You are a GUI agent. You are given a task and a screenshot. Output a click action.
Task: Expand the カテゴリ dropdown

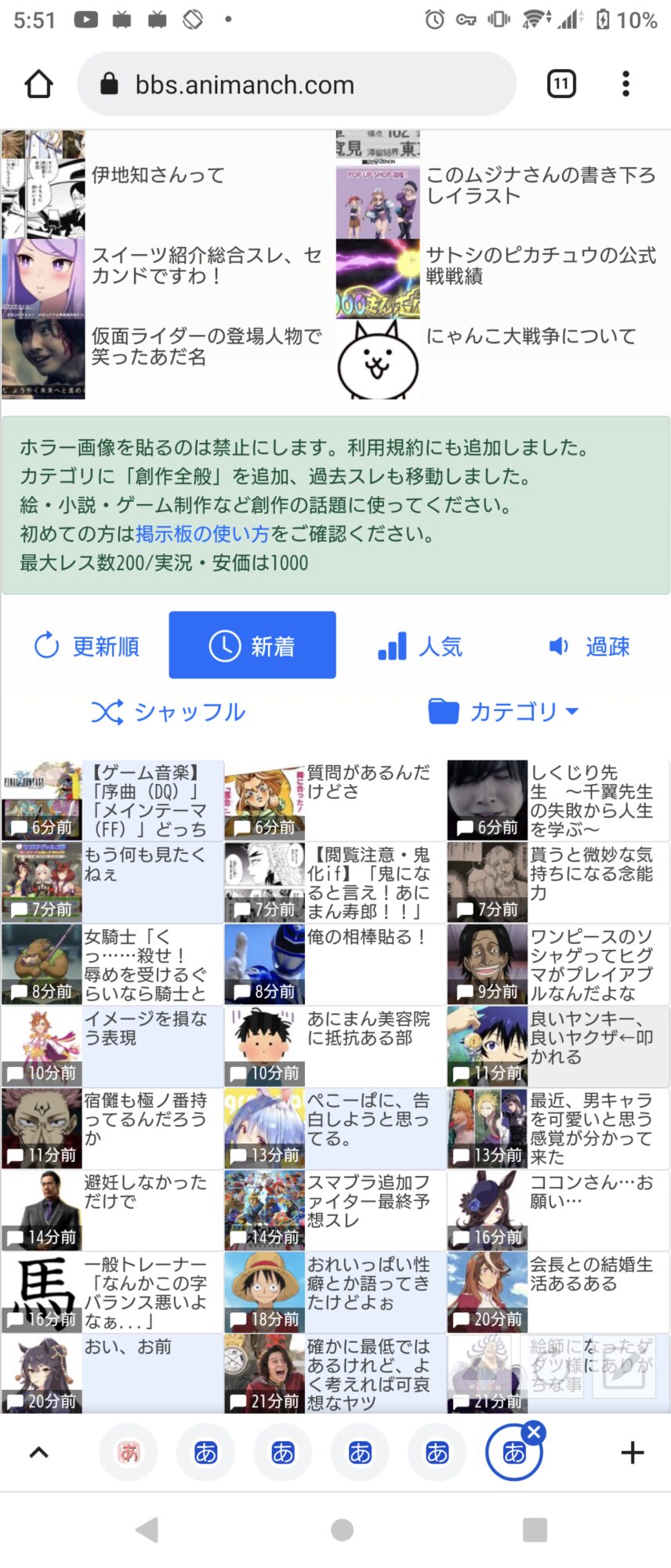coord(503,712)
